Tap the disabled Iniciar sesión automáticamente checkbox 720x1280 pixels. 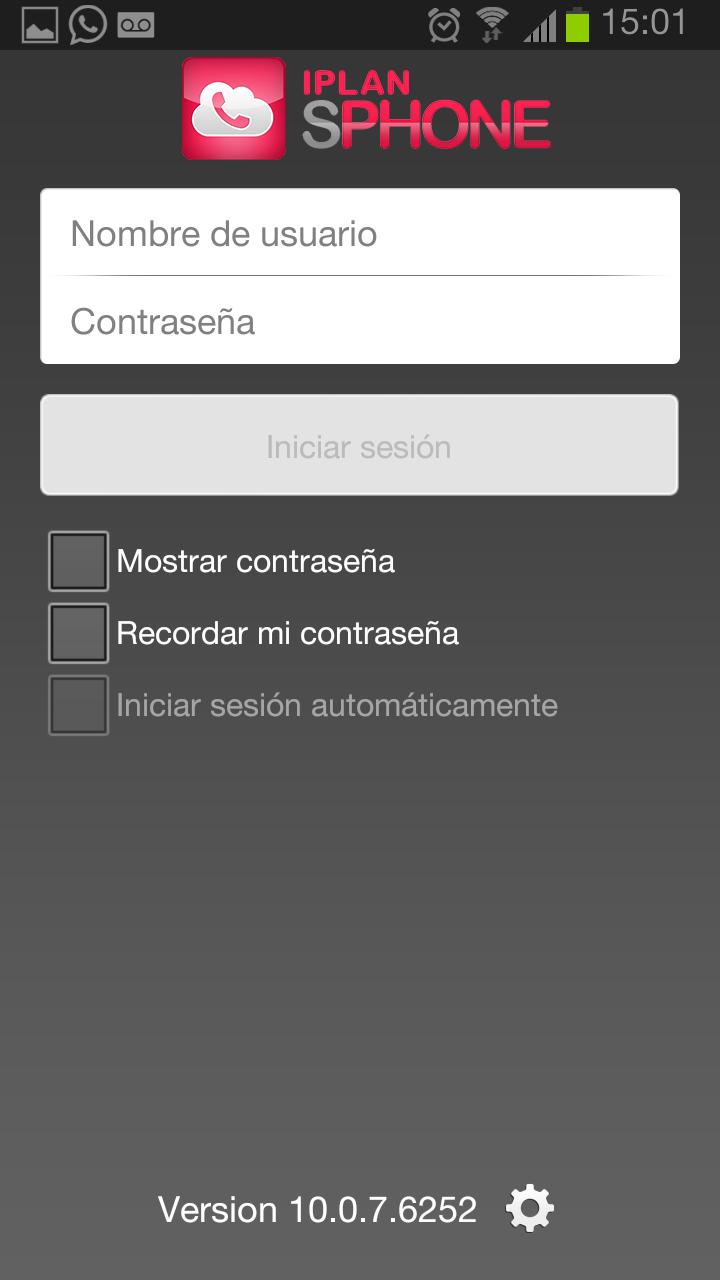[77, 705]
